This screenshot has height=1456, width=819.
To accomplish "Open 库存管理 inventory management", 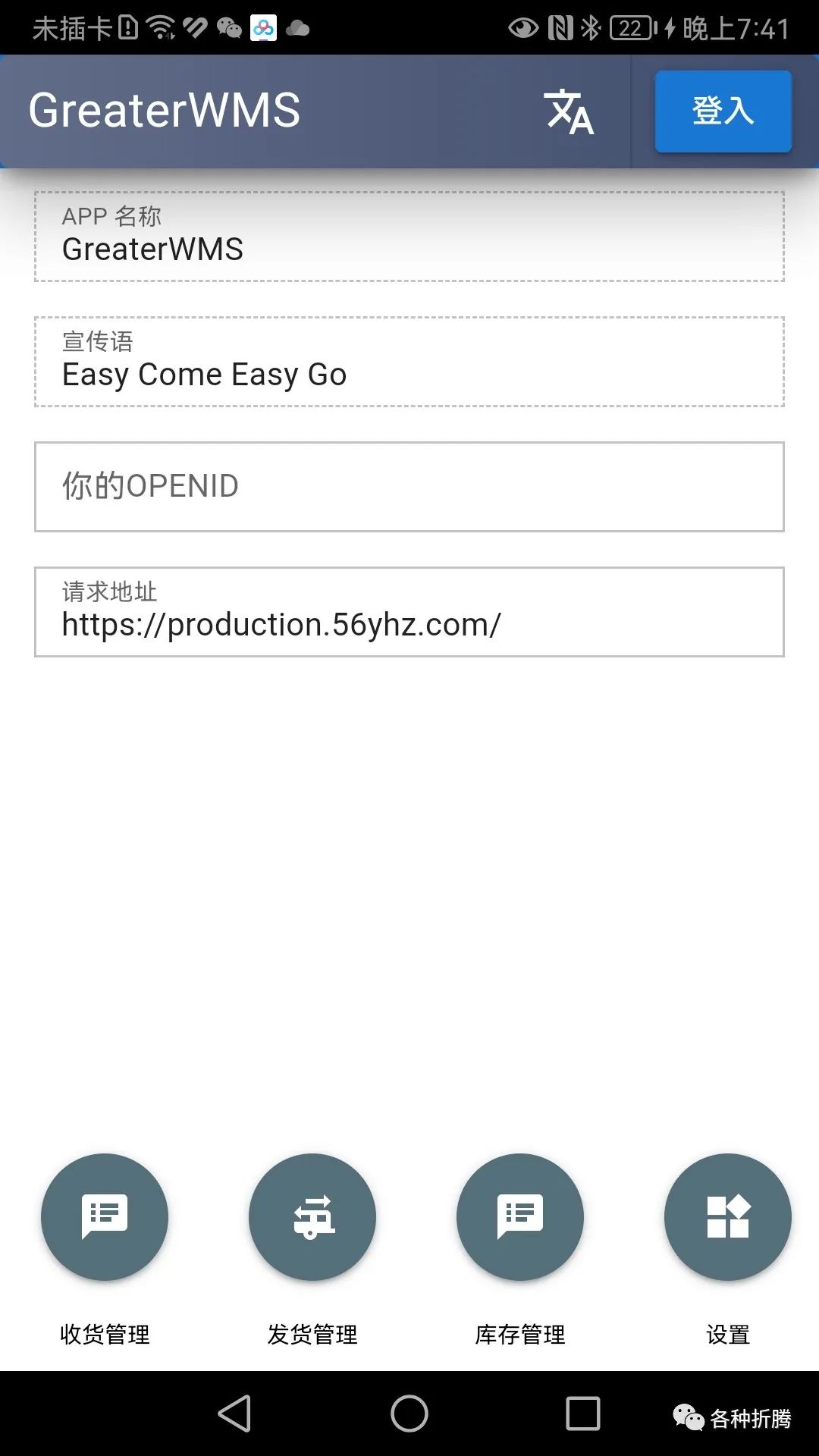I will tap(520, 1217).
